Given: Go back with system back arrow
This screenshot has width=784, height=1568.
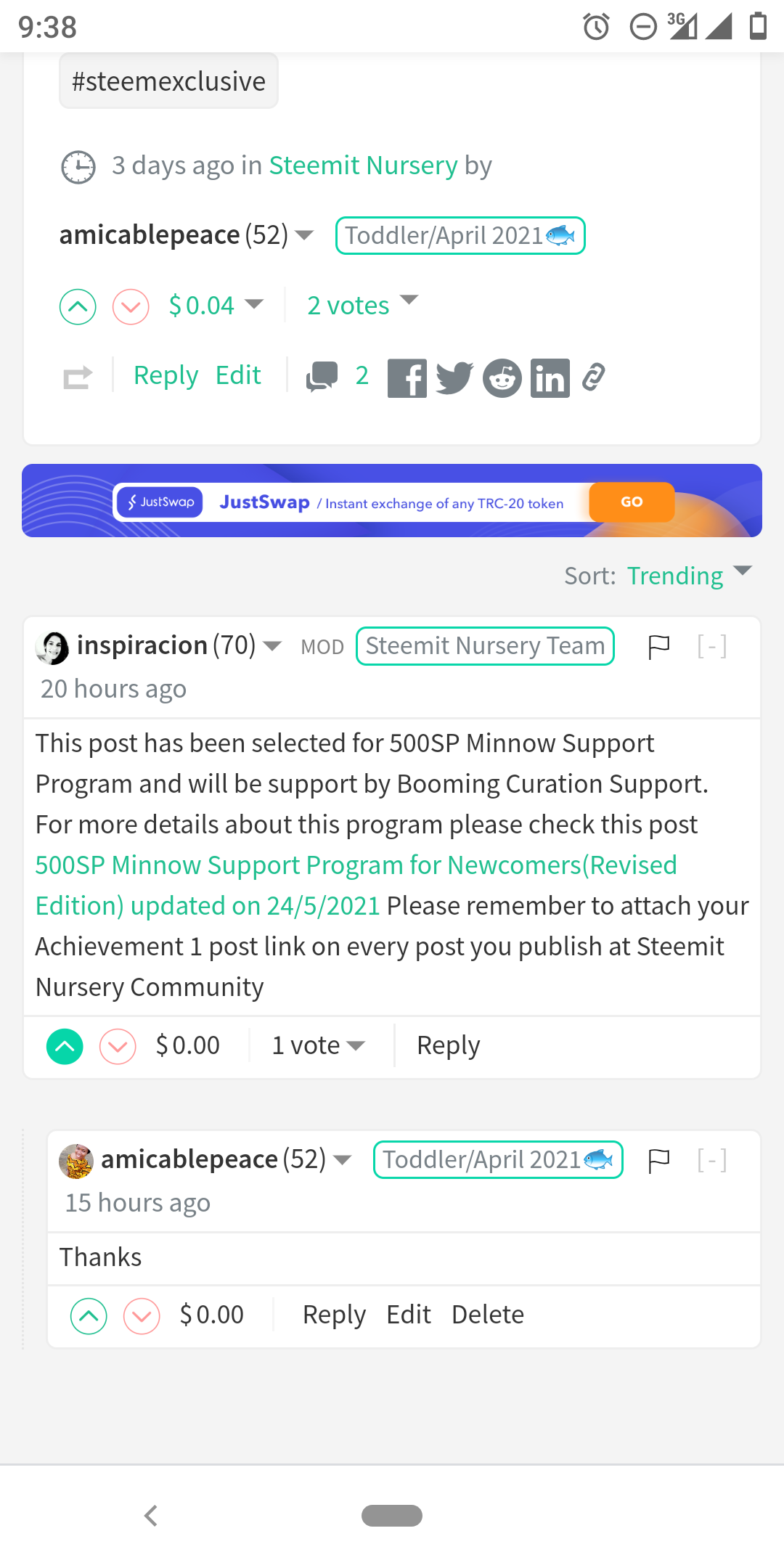Looking at the screenshot, I should tap(151, 1516).
